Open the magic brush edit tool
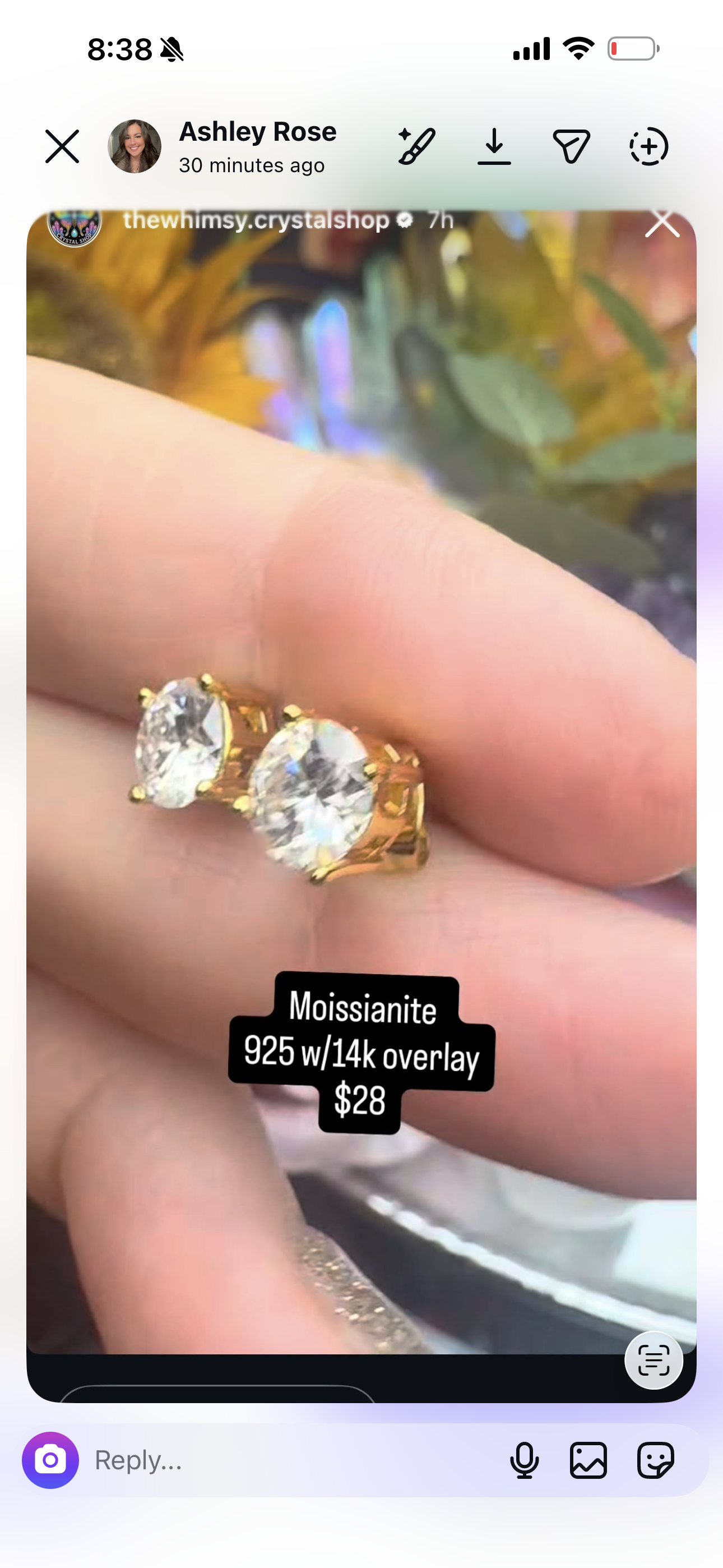The height and width of the screenshot is (1568, 723). [x=417, y=147]
